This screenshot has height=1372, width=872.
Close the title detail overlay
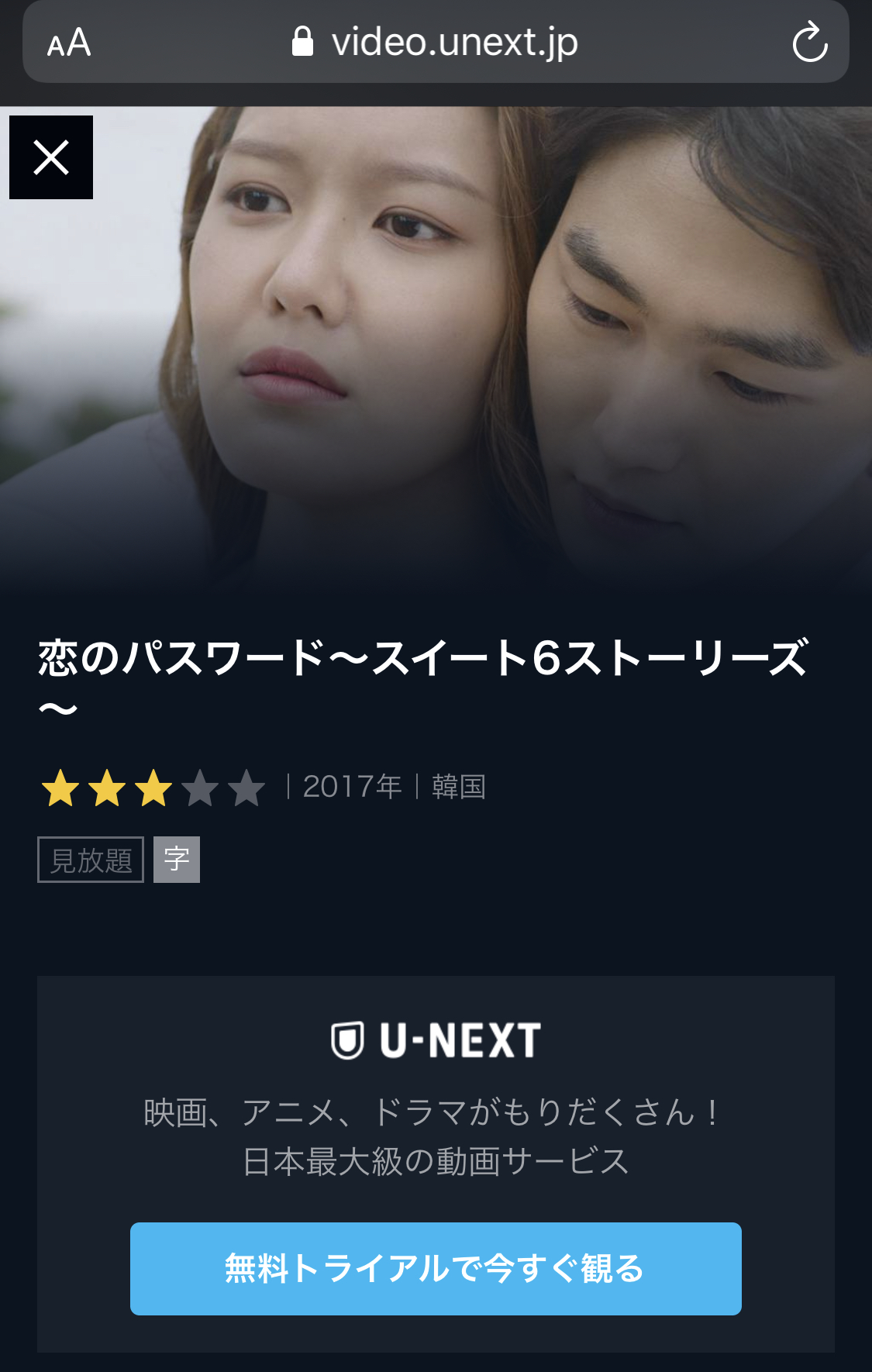tap(51, 157)
